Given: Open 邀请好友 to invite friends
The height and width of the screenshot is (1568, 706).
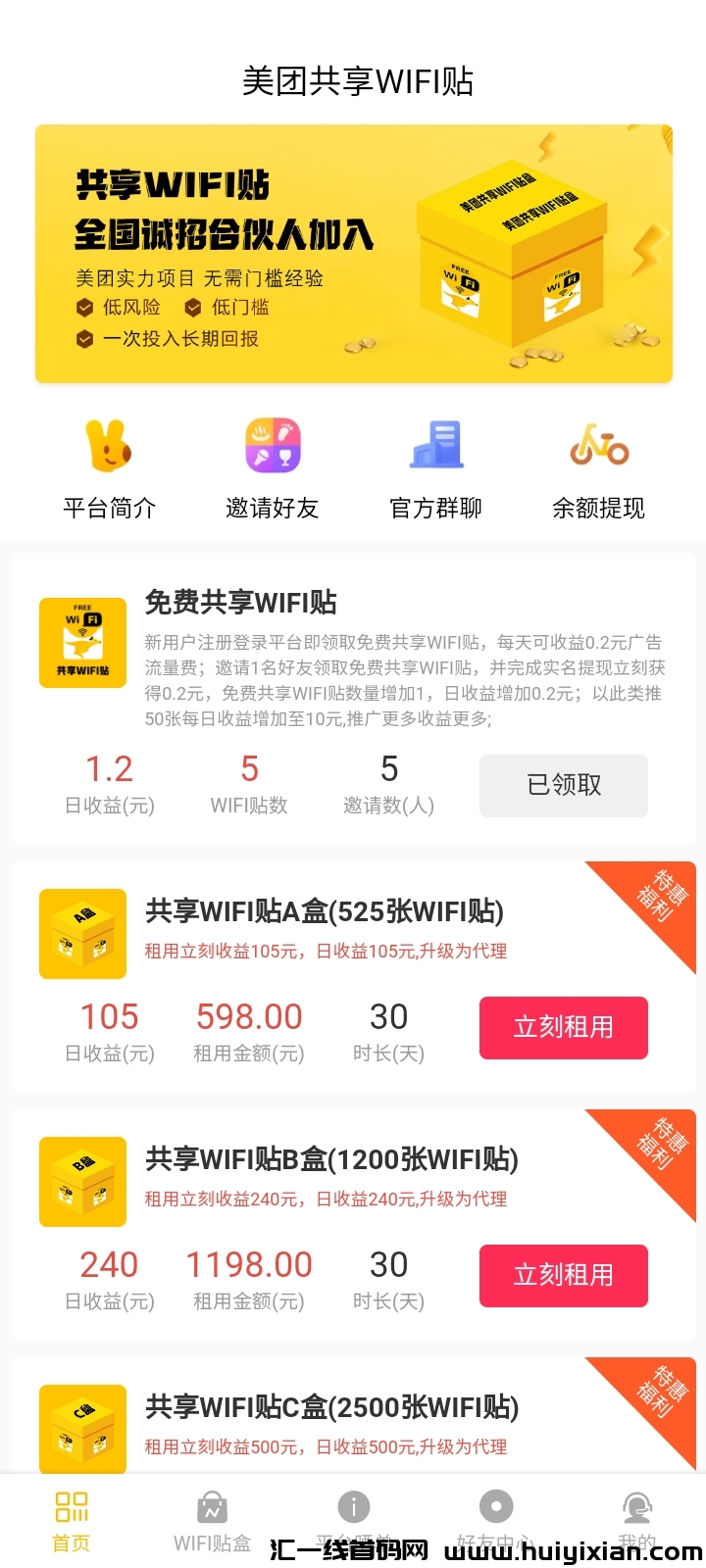Looking at the screenshot, I should pos(273,468).
